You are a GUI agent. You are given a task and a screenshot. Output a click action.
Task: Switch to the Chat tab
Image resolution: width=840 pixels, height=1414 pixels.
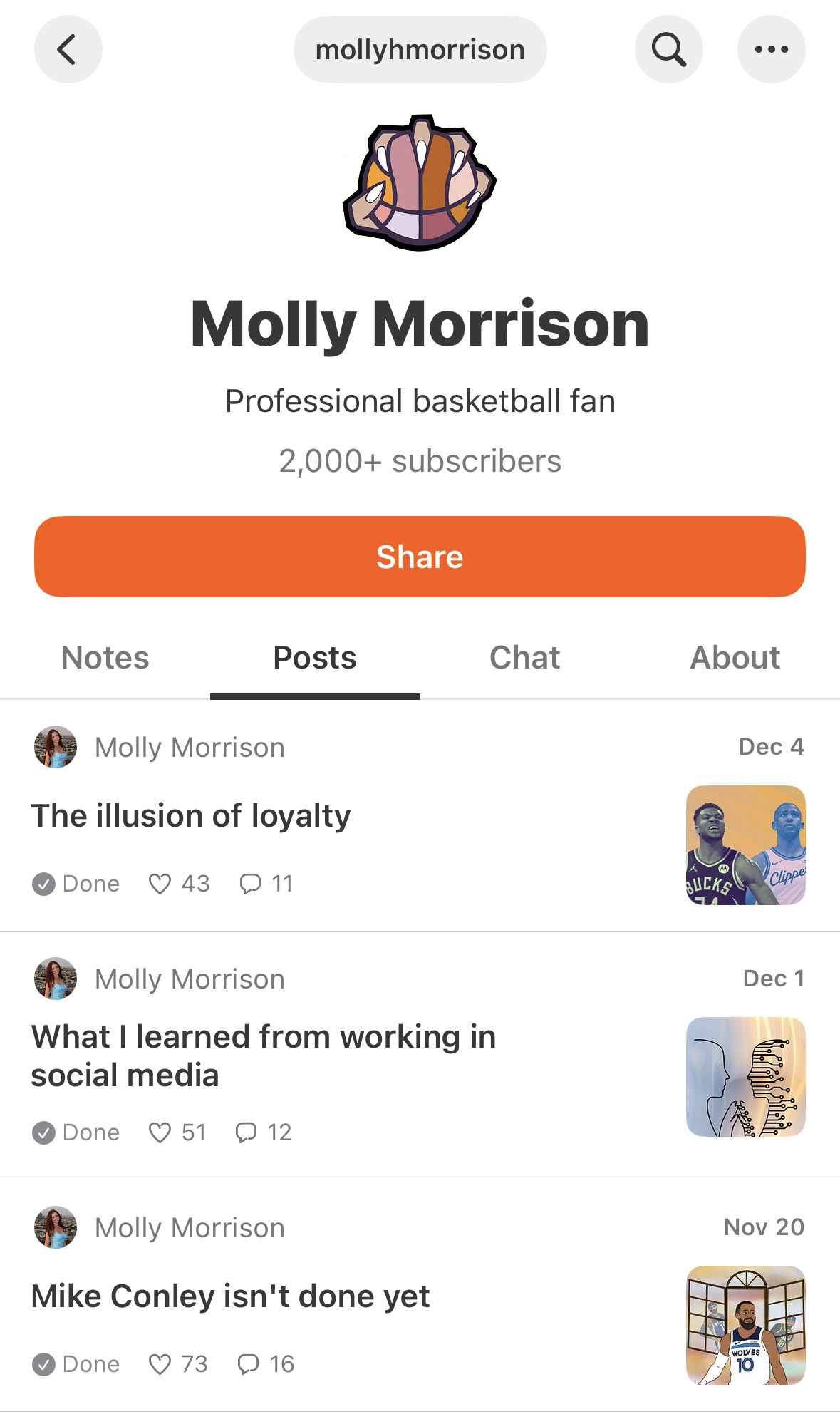[x=524, y=658]
